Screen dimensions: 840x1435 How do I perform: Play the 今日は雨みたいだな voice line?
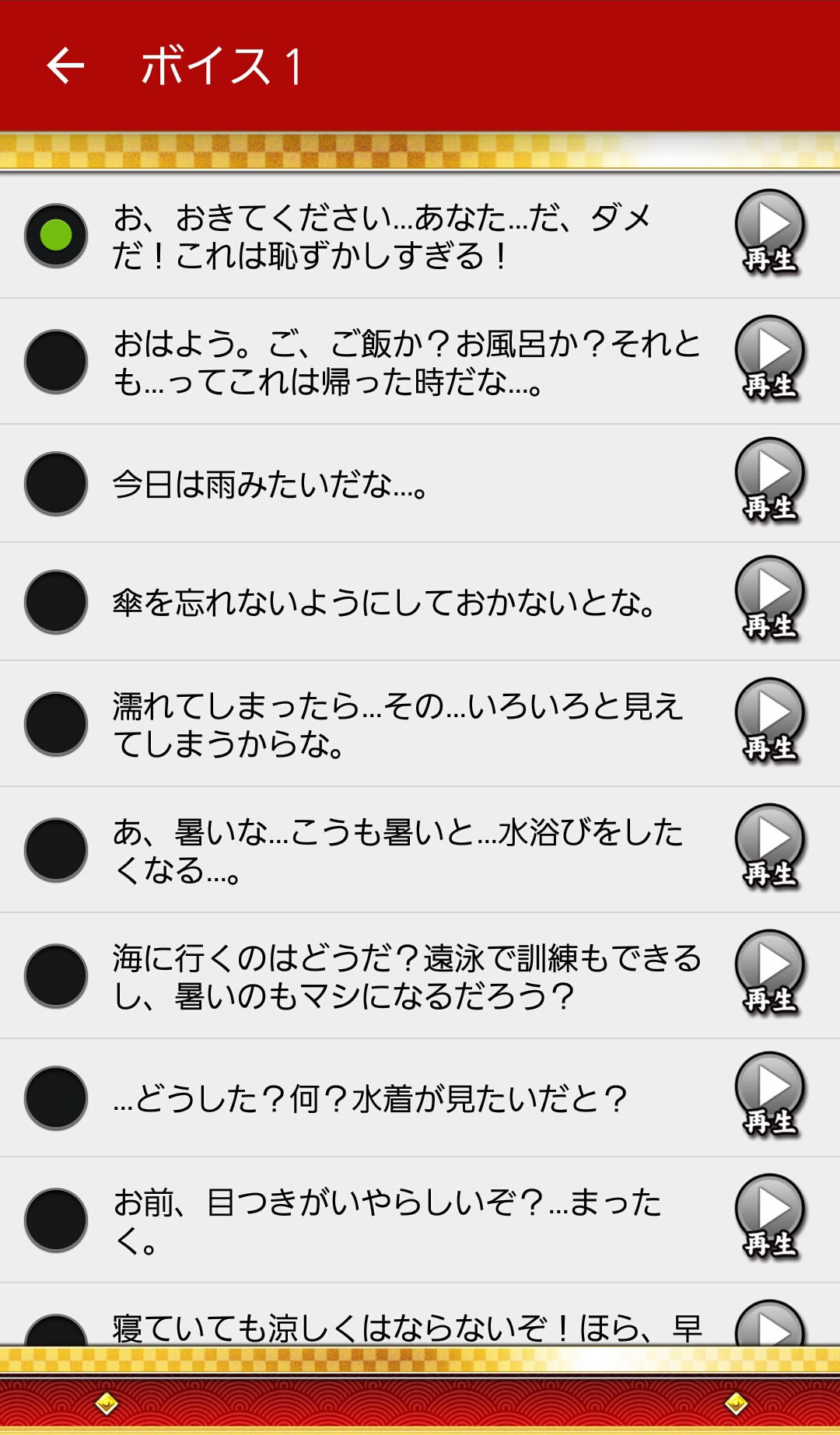[769, 480]
